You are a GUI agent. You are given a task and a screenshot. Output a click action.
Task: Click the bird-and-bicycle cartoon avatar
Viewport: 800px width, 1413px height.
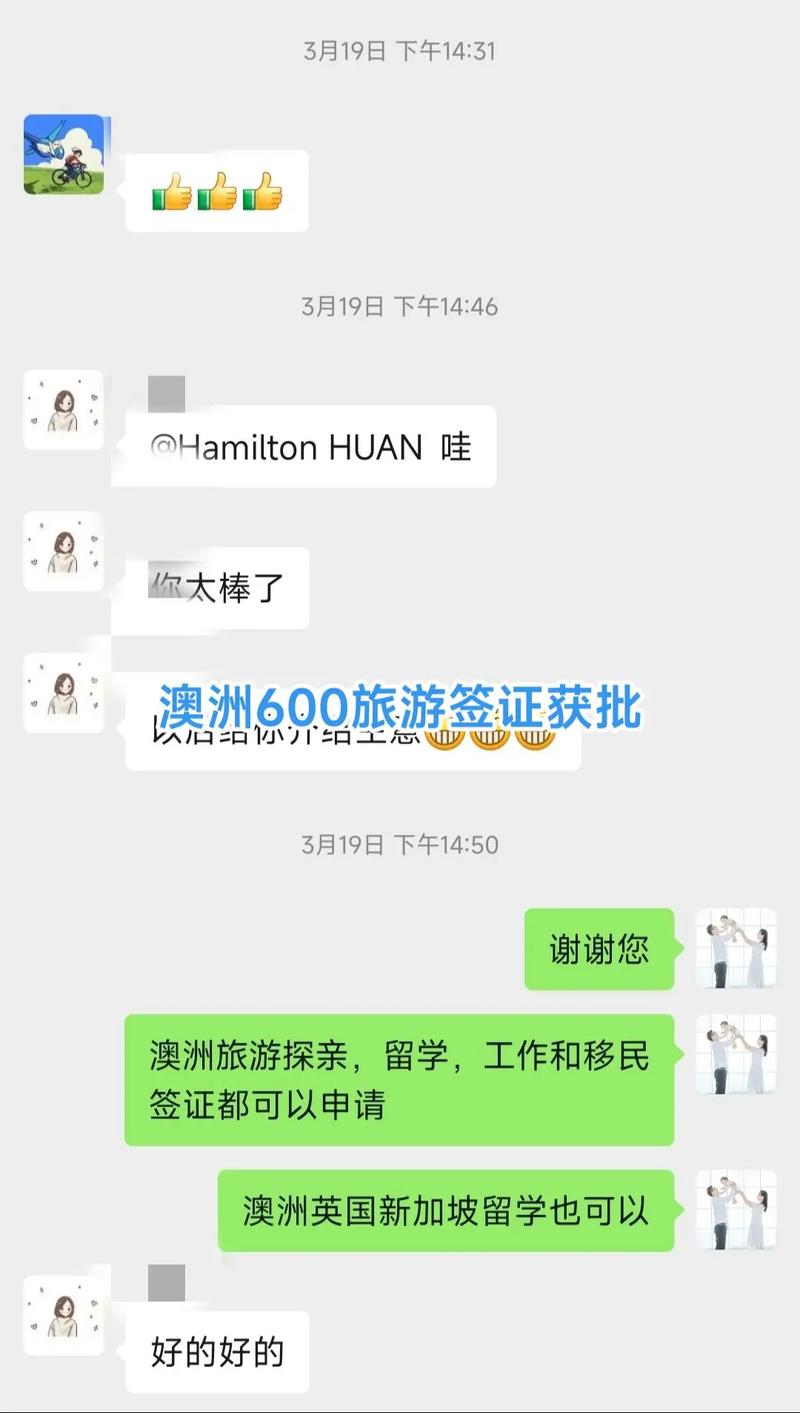click(62, 155)
